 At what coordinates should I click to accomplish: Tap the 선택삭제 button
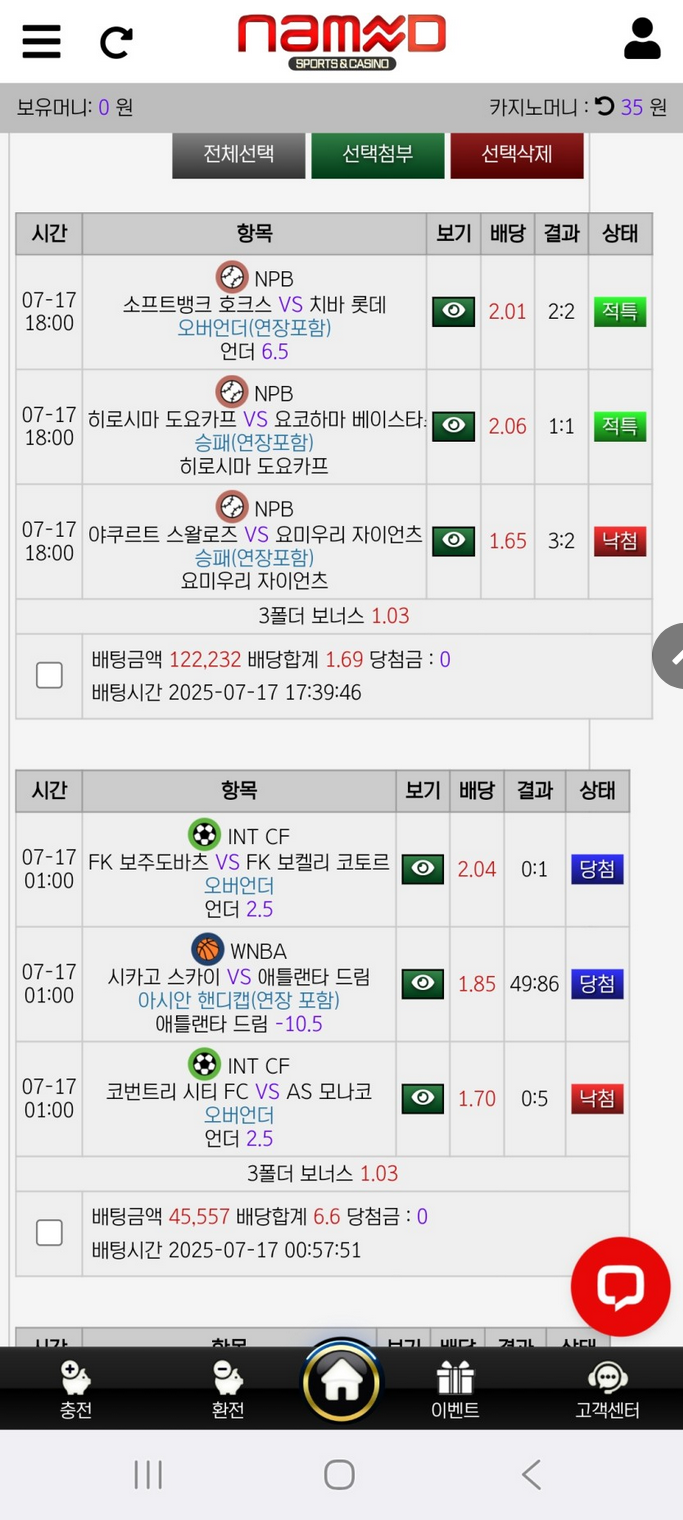click(517, 155)
